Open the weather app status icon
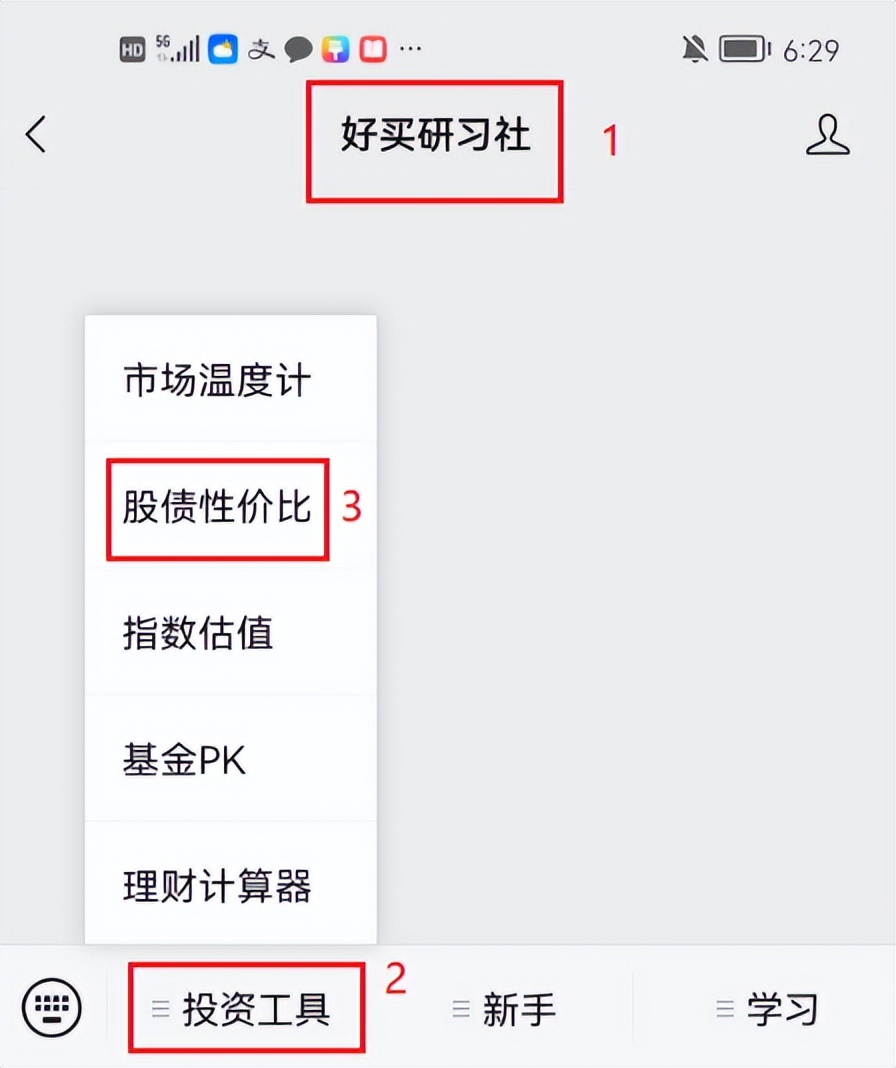The image size is (896, 1068). coord(222,49)
